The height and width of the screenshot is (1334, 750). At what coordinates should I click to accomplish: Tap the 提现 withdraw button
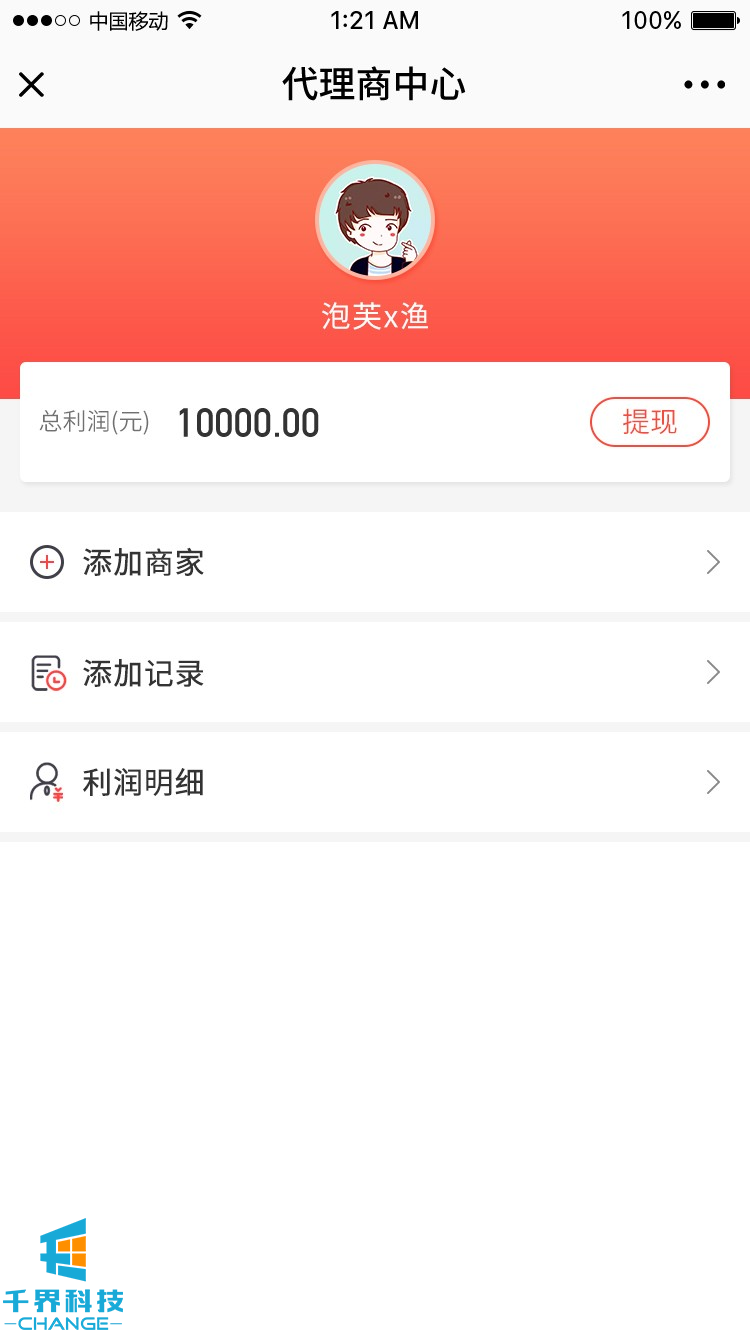click(x=649, y=422)
